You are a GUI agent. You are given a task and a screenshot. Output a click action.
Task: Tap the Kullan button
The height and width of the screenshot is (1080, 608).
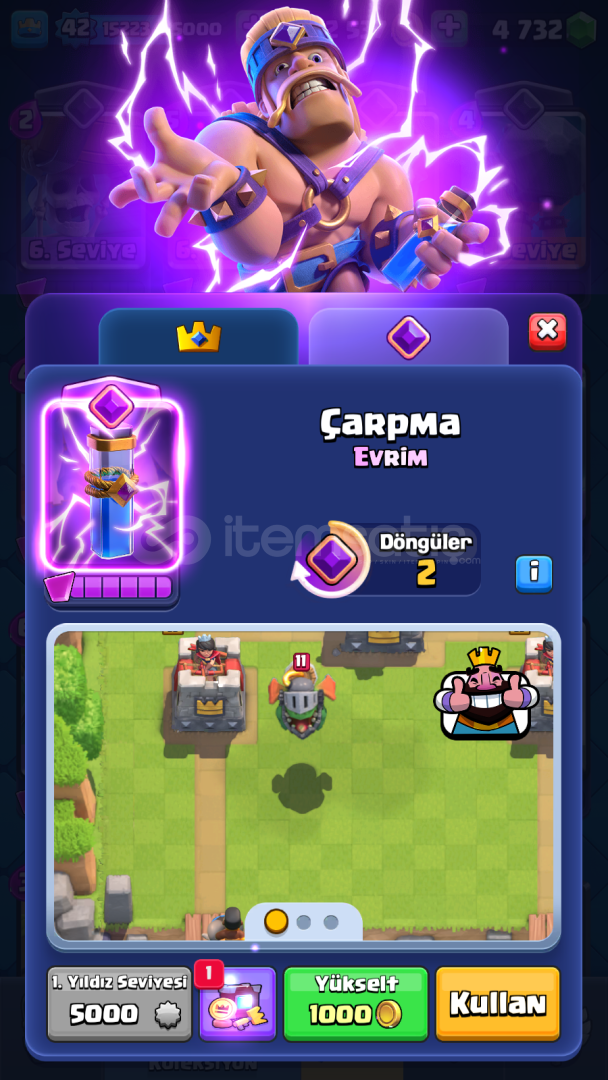(498, 1004)
